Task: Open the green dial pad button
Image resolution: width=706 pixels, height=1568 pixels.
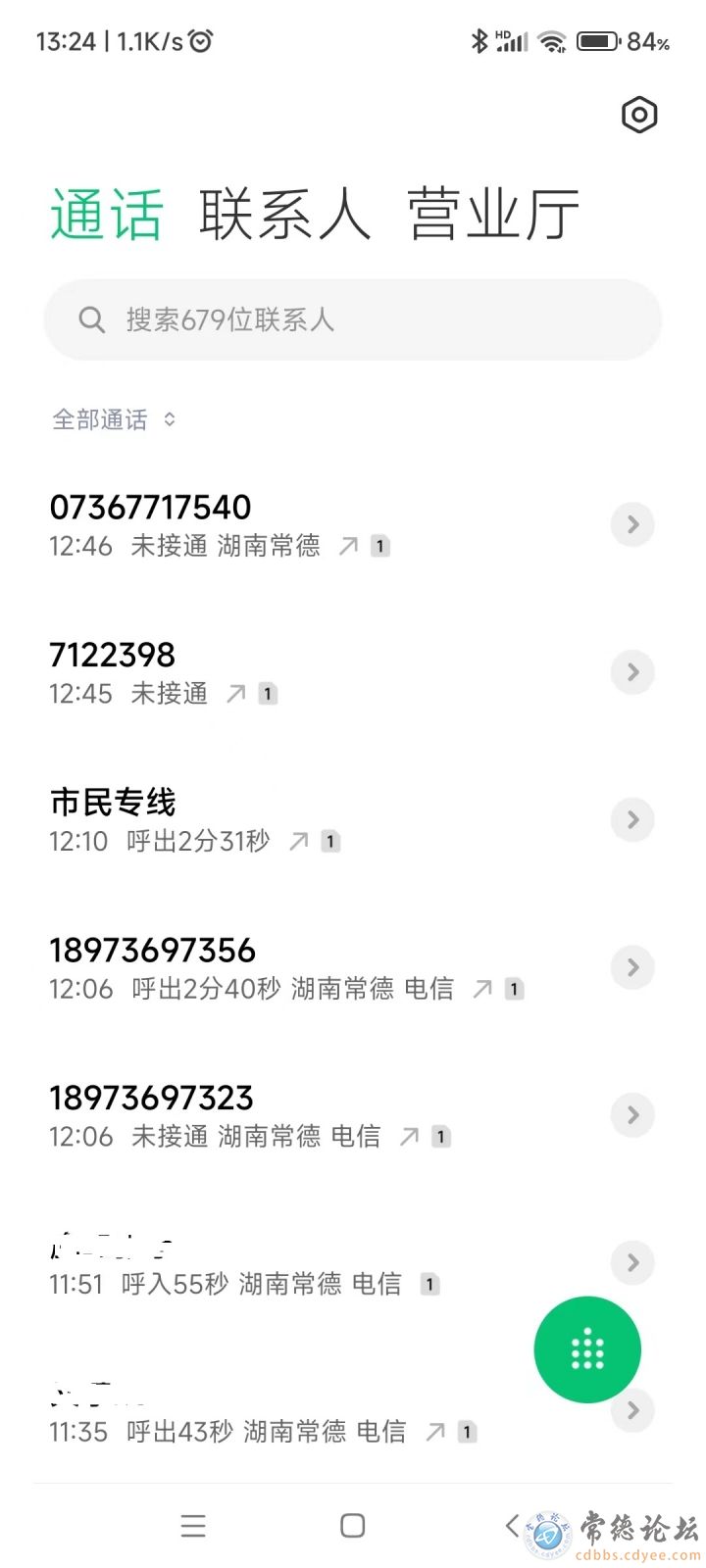Action: coord(587,1349)
